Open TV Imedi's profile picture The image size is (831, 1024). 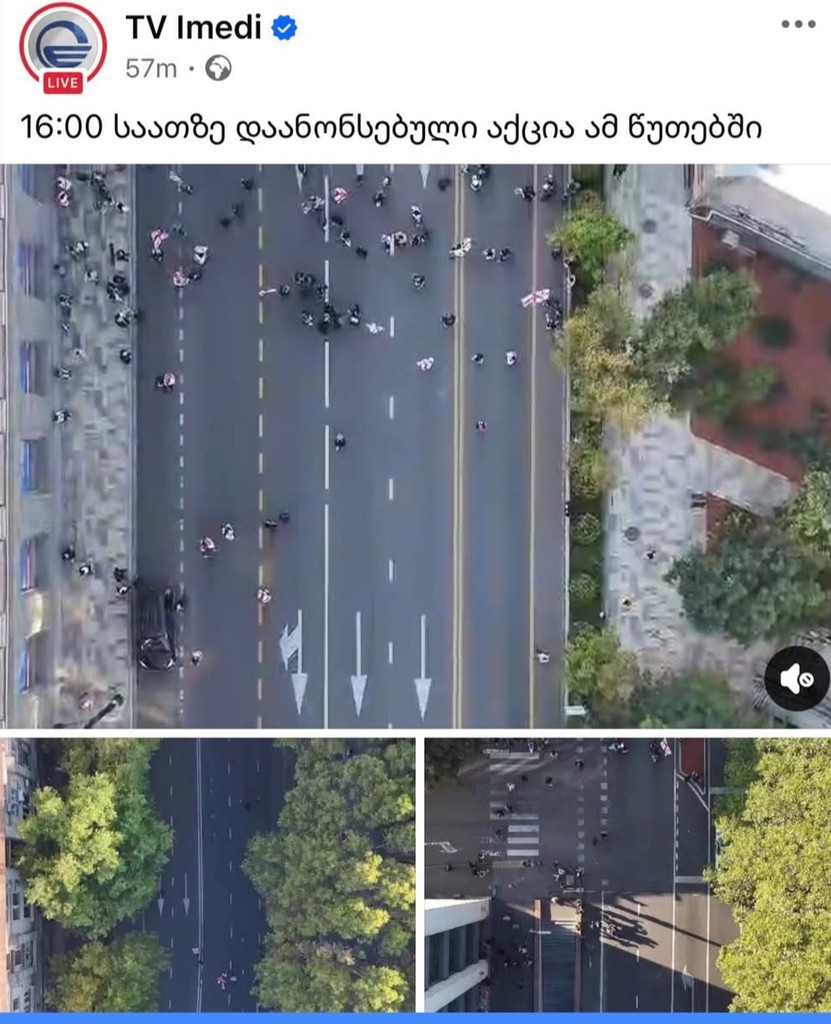point(63,47)
